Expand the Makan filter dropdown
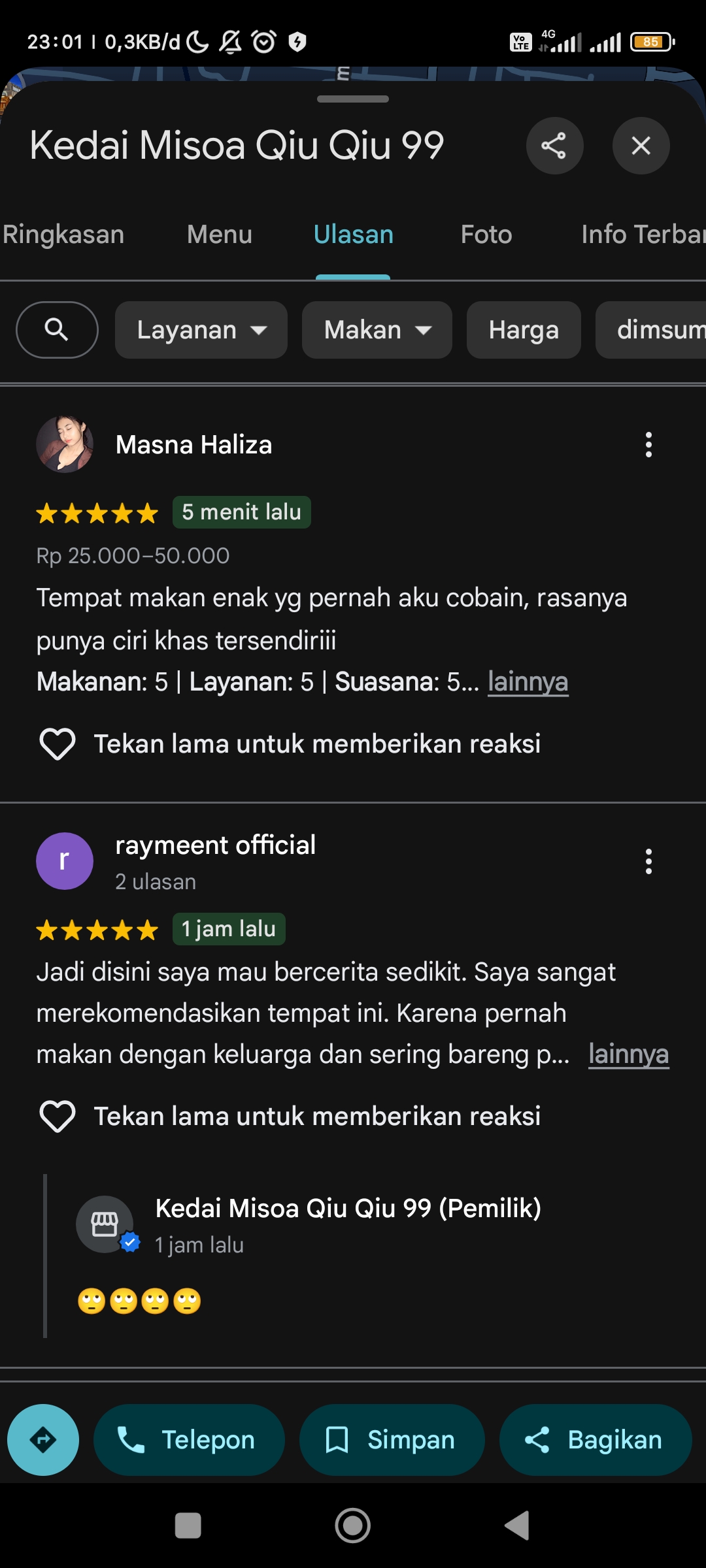The height and width of the screenshot is (1568, 706). (x=377, y=330)
